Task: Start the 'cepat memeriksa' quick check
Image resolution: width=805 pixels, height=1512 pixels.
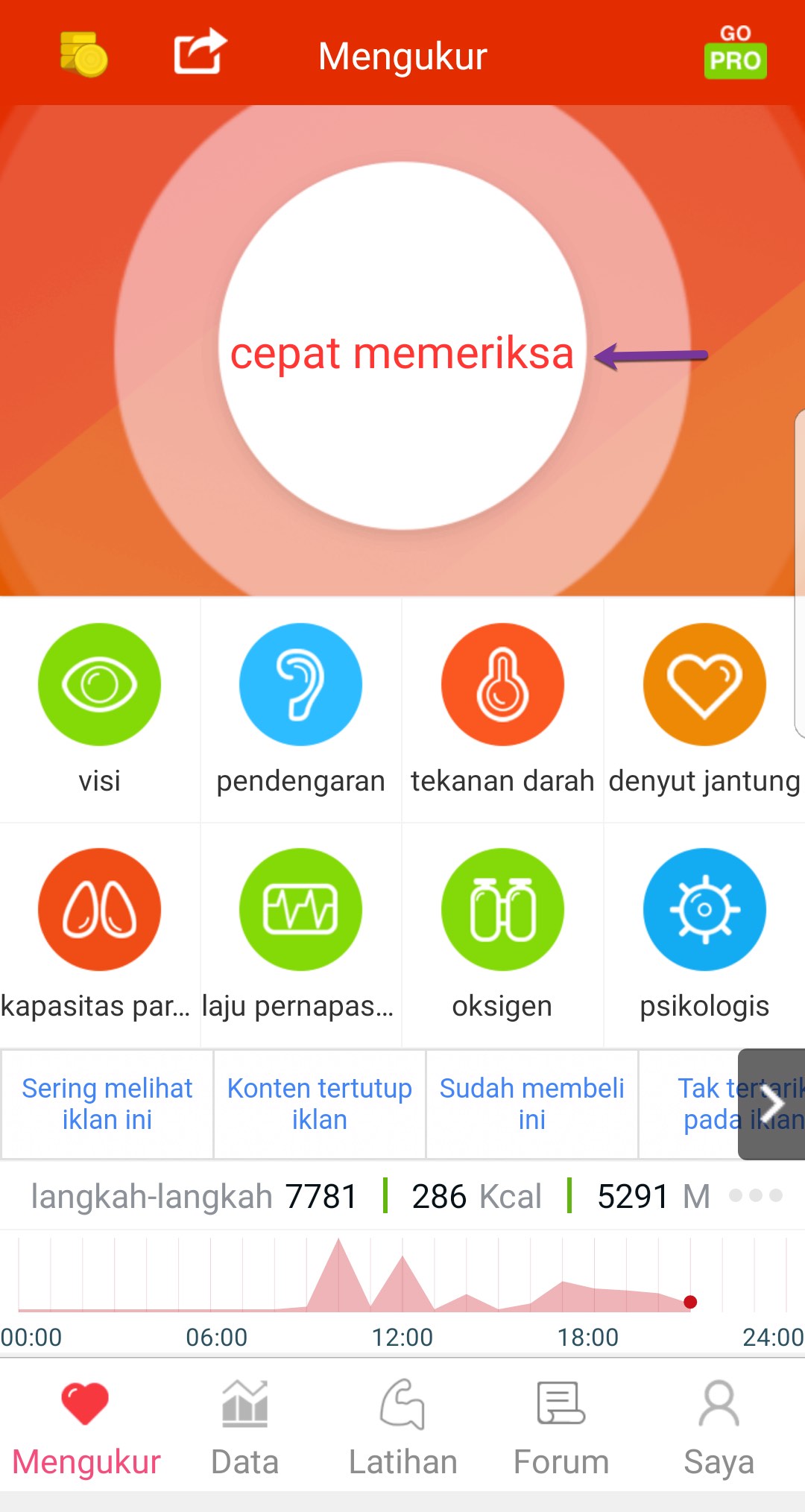Action: pos(402,347)
